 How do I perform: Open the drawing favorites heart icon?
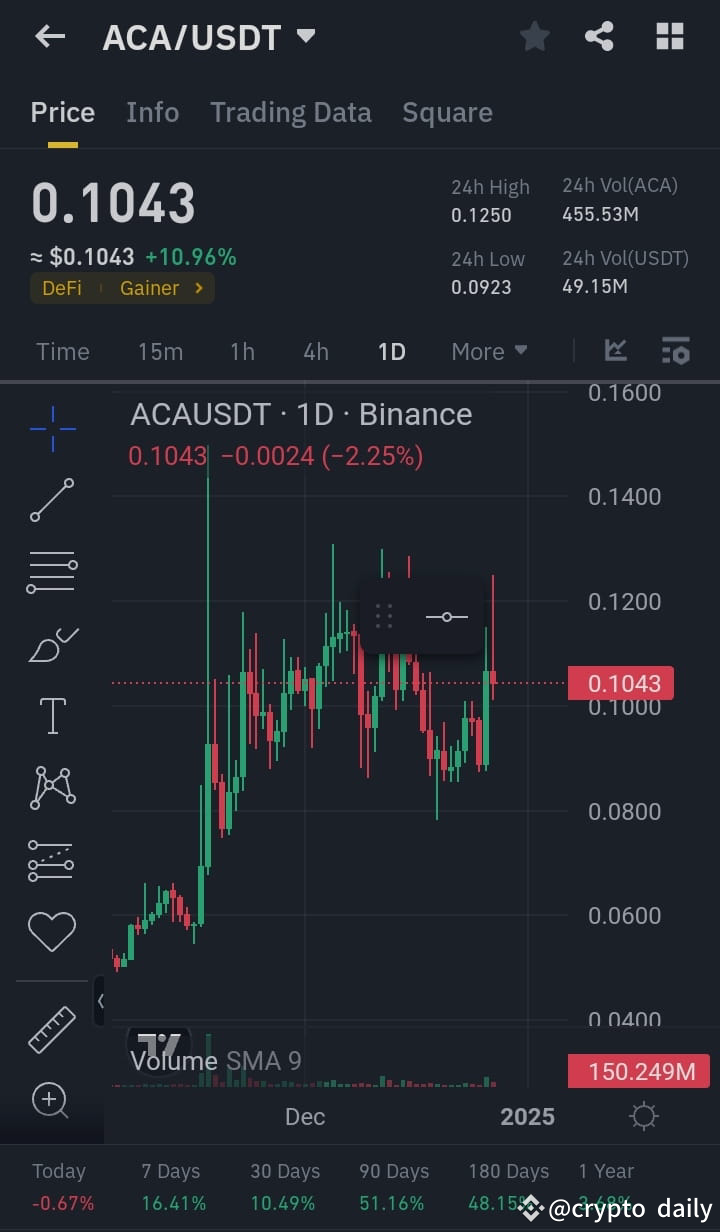click(52, 931)
